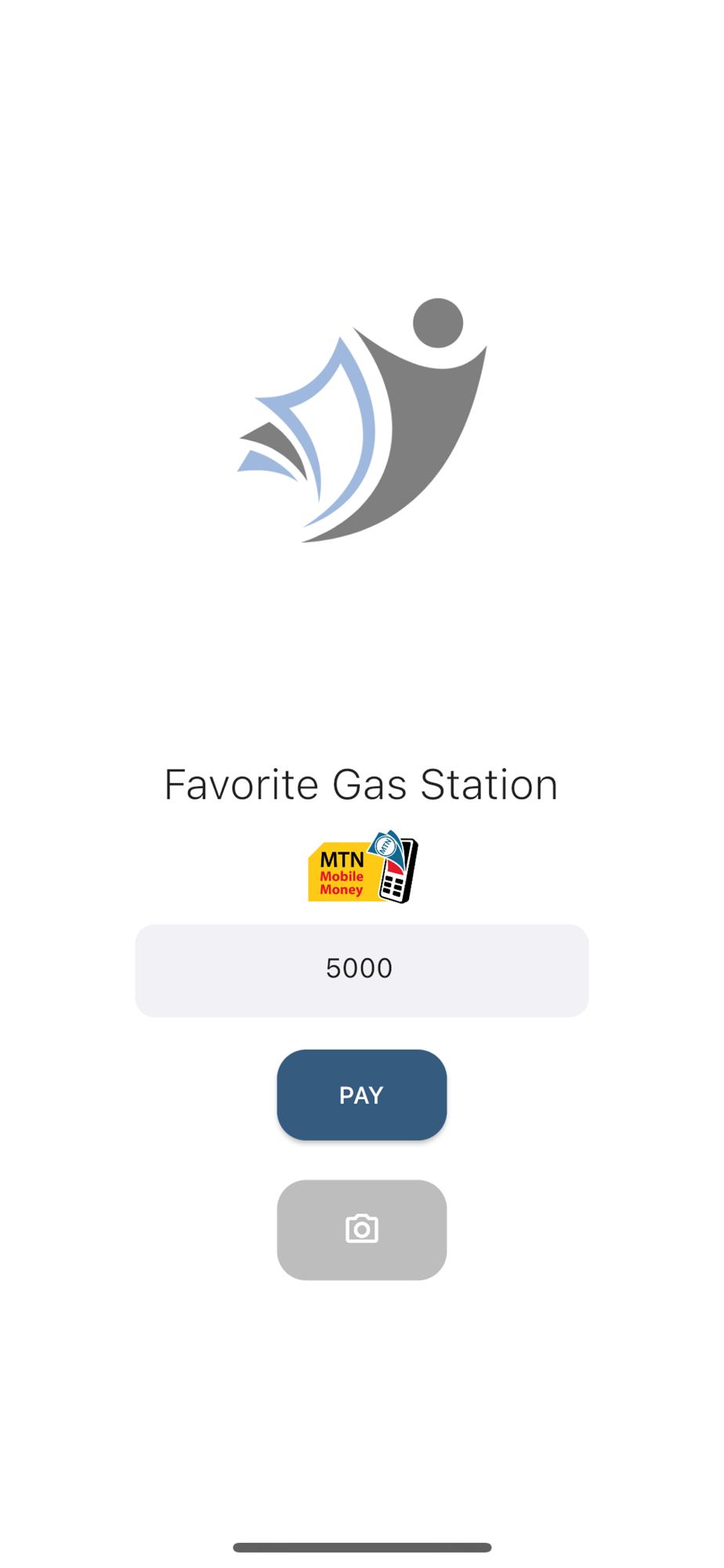Open the camera scan button
The image size is (724, 1568).
pos(361,1229)
